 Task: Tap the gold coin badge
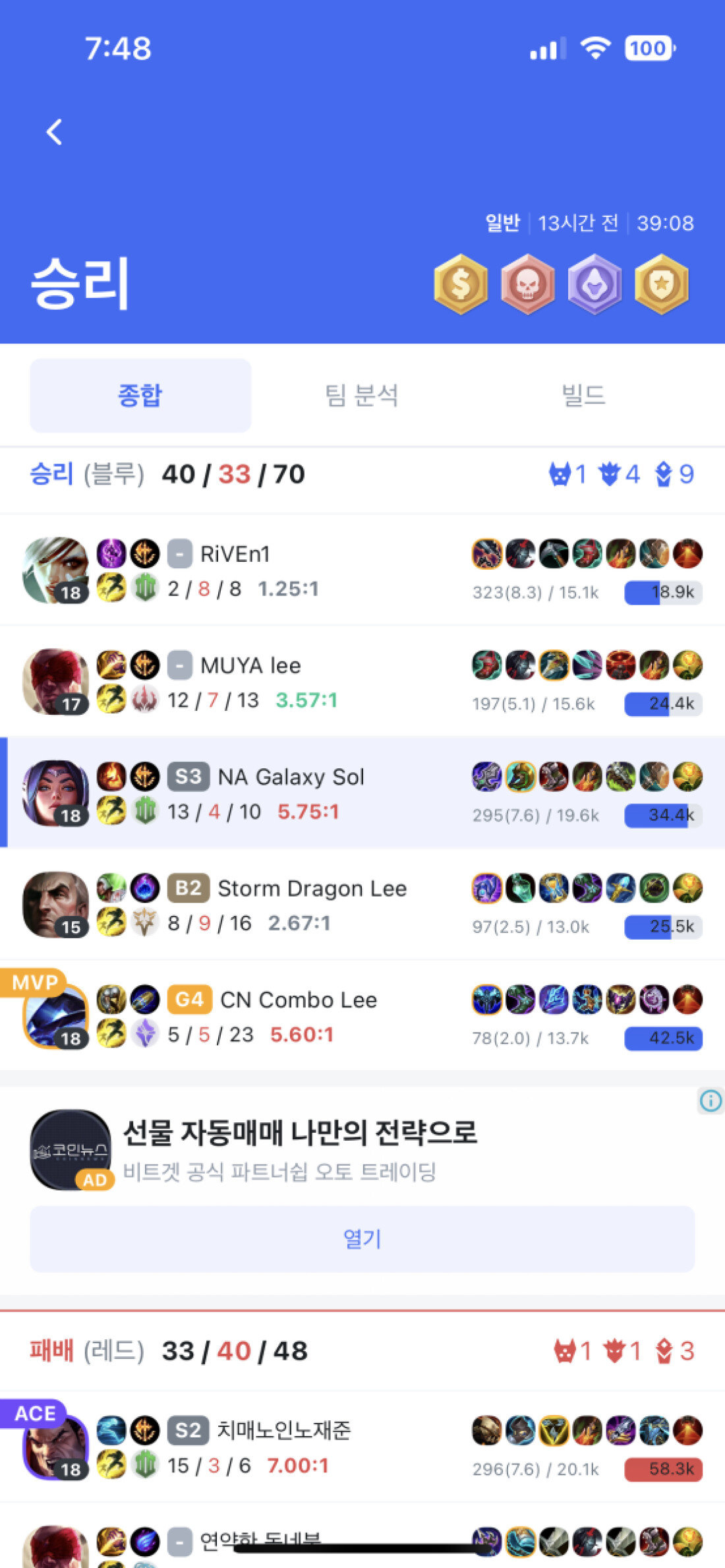461,284
